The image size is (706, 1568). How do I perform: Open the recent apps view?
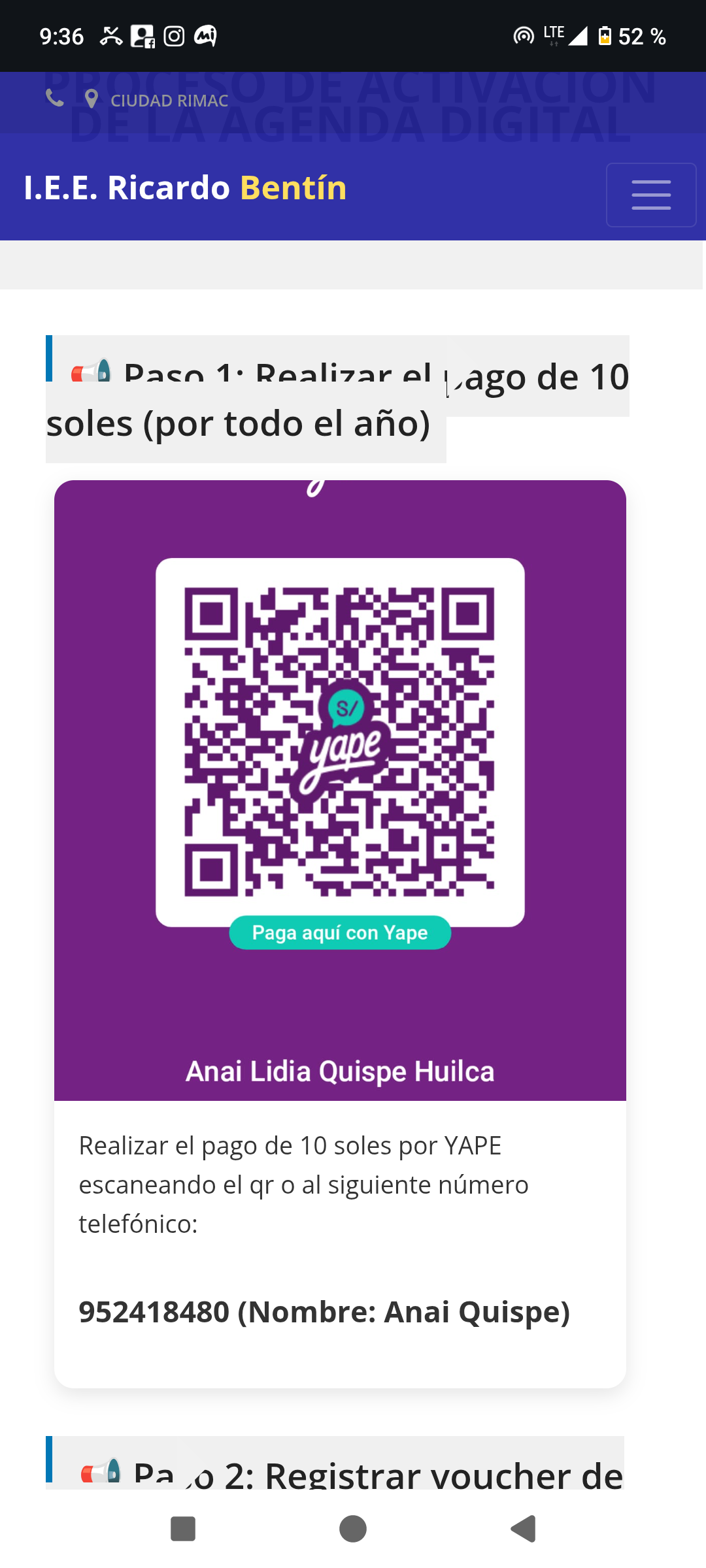pyautogui.click(x=183, y=1529)
